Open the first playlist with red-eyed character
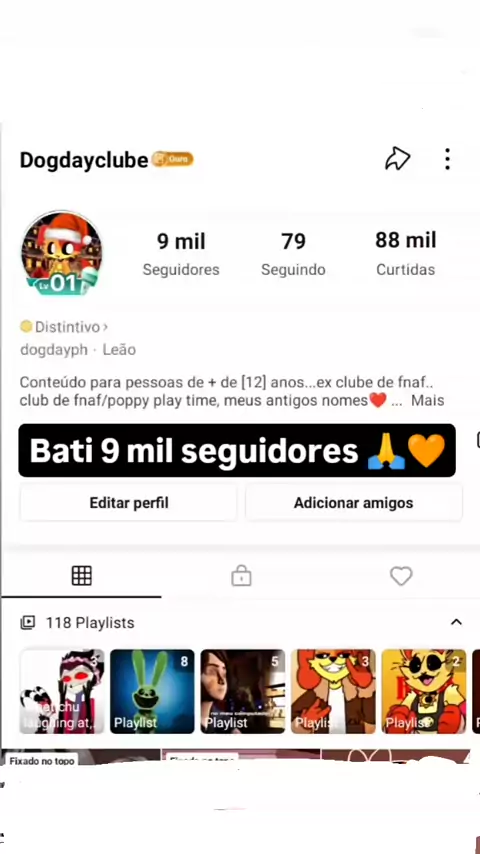This screenshot has width=480, height=854. point(62,691)
